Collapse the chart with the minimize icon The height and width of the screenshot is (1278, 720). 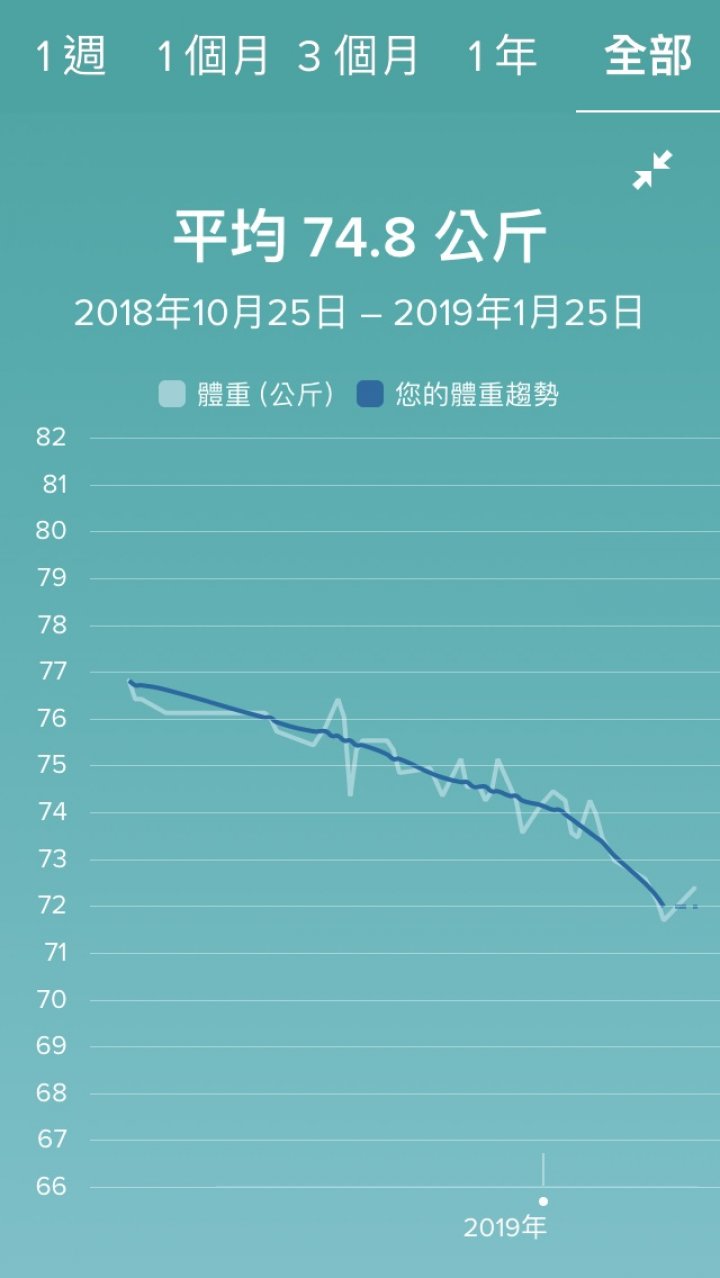tap(652, 170)
